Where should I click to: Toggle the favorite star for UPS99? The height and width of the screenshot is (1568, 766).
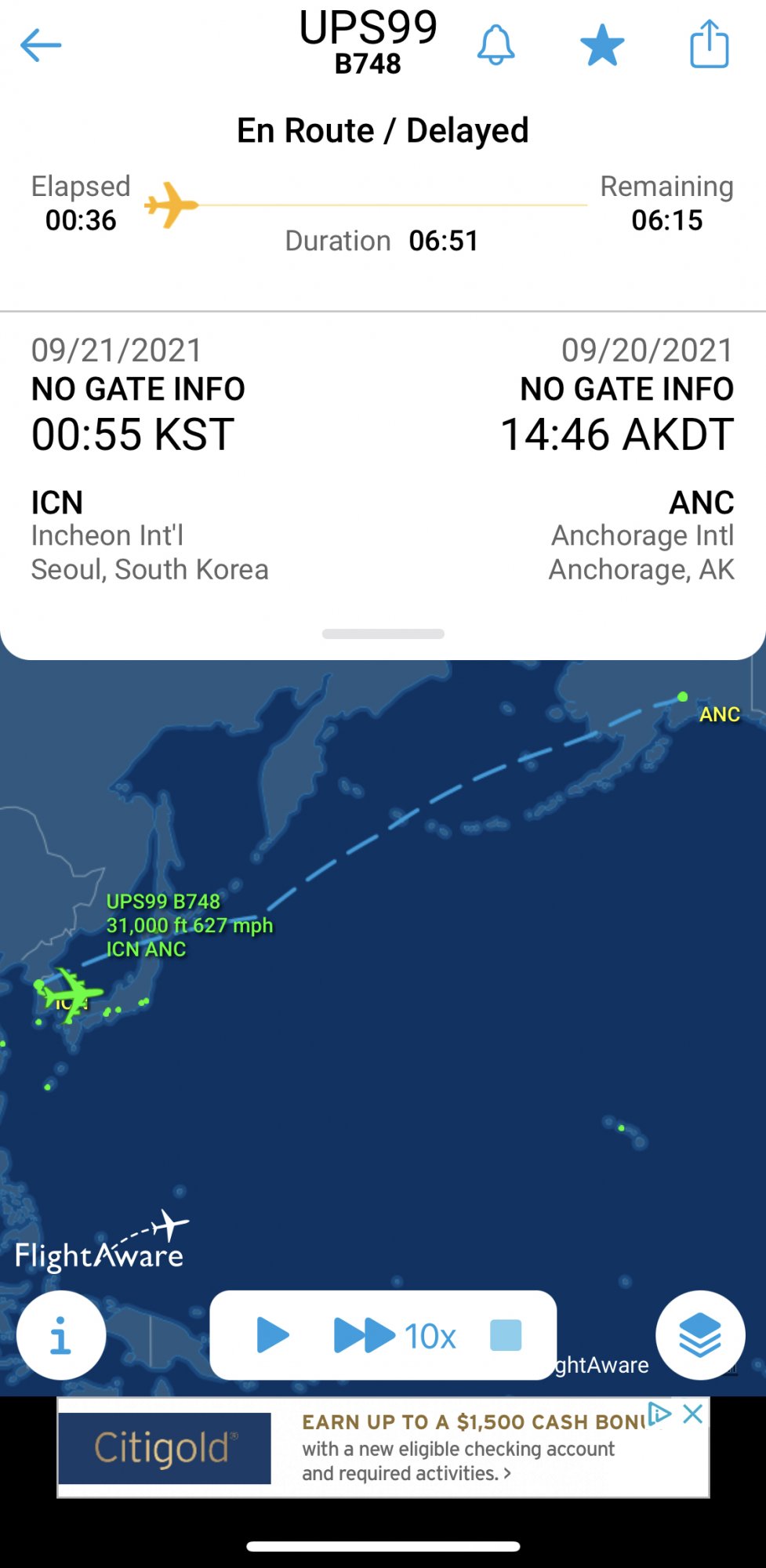coord(602,45)
